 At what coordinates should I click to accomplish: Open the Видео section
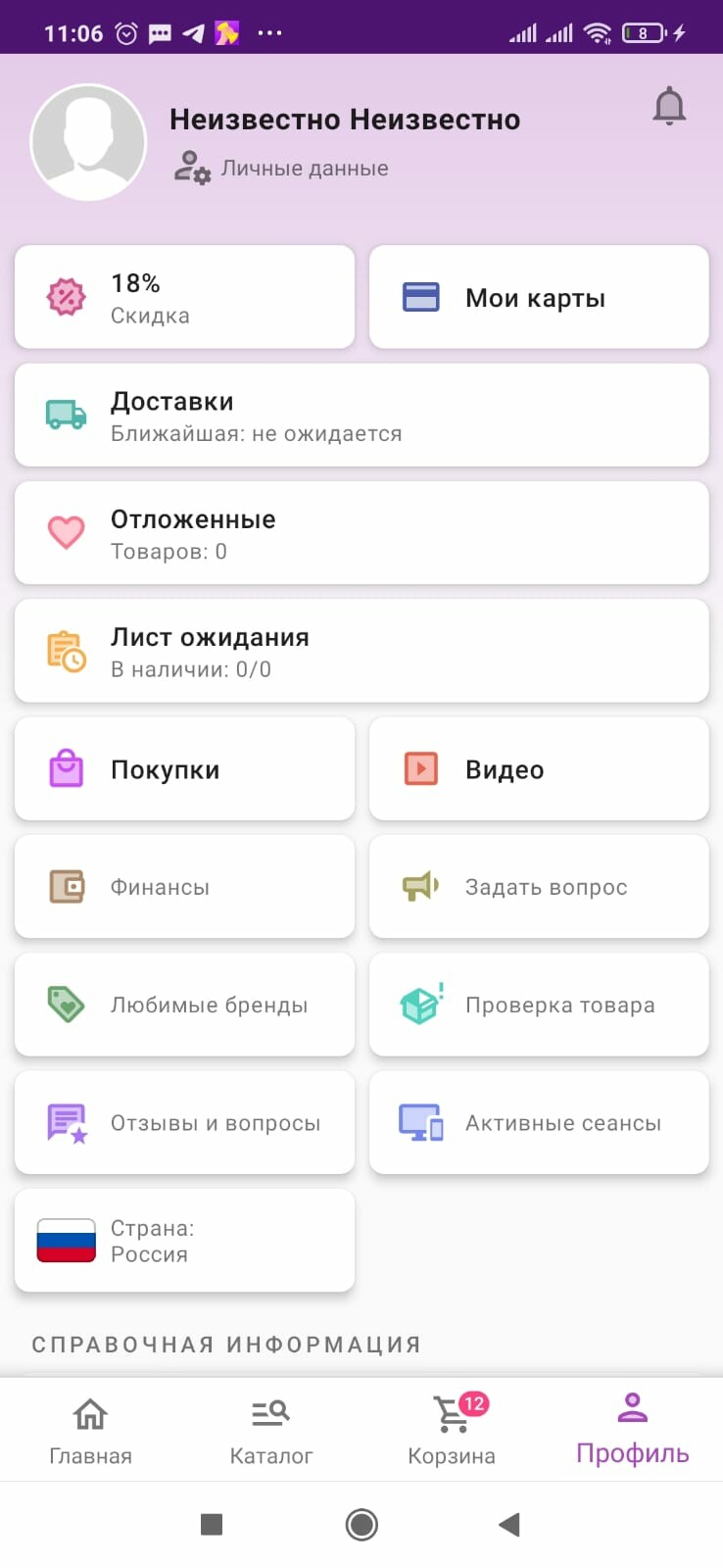coord(539,769)
